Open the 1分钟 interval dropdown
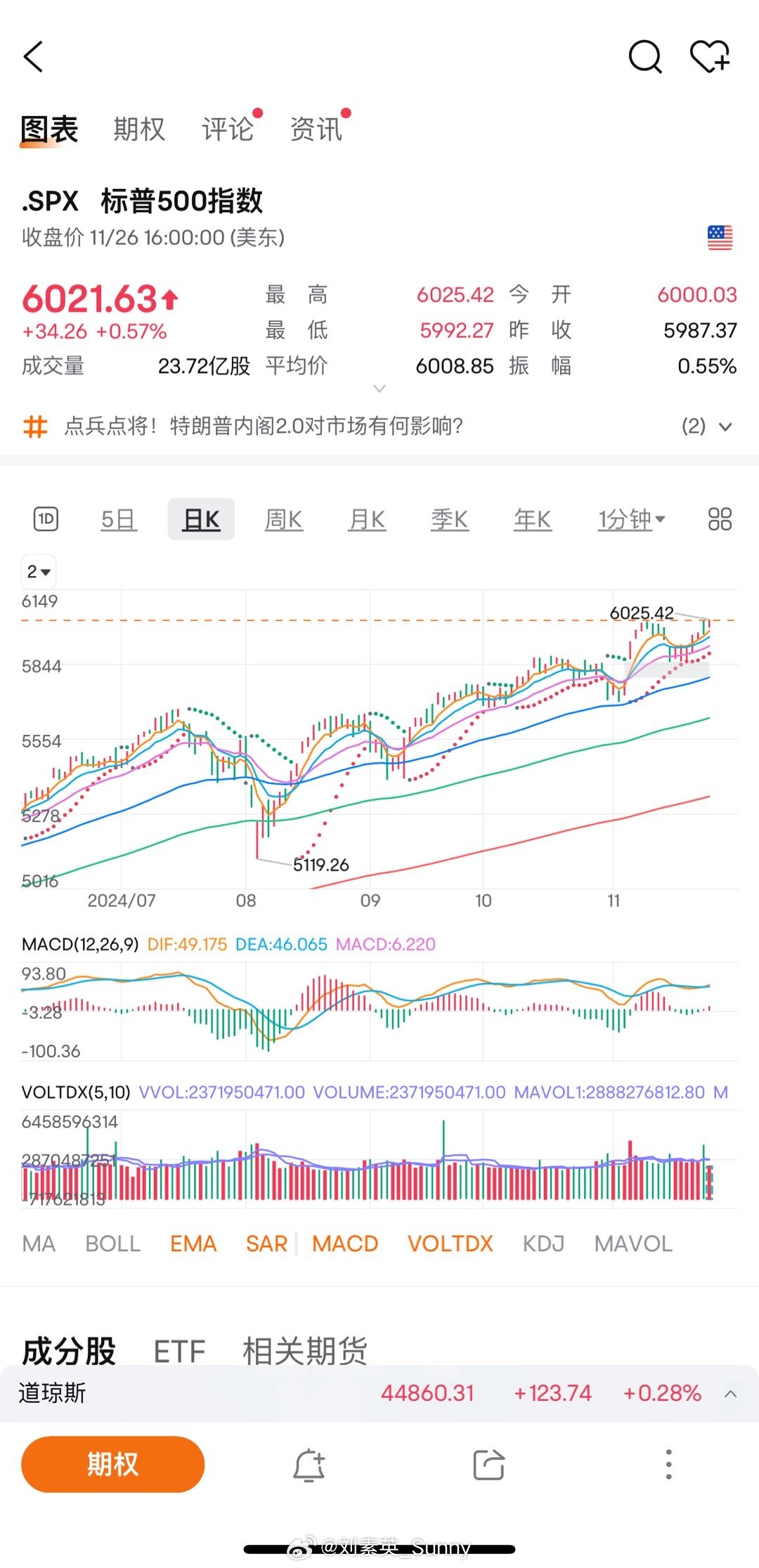Image resolution: width=759 pixels, height=1568 pixels. point(631,520)
